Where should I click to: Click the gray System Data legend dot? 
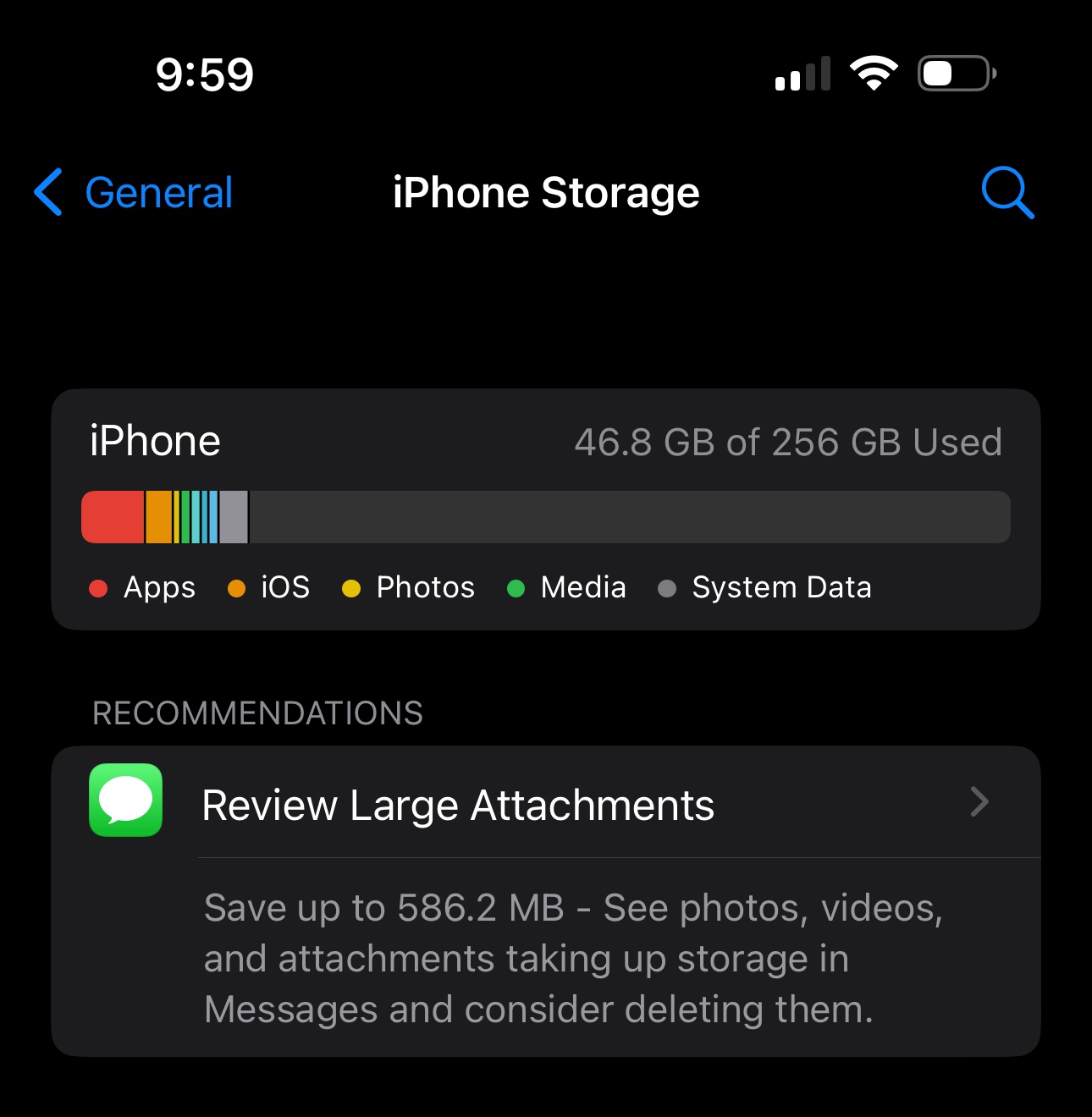[x=666, y=587]
